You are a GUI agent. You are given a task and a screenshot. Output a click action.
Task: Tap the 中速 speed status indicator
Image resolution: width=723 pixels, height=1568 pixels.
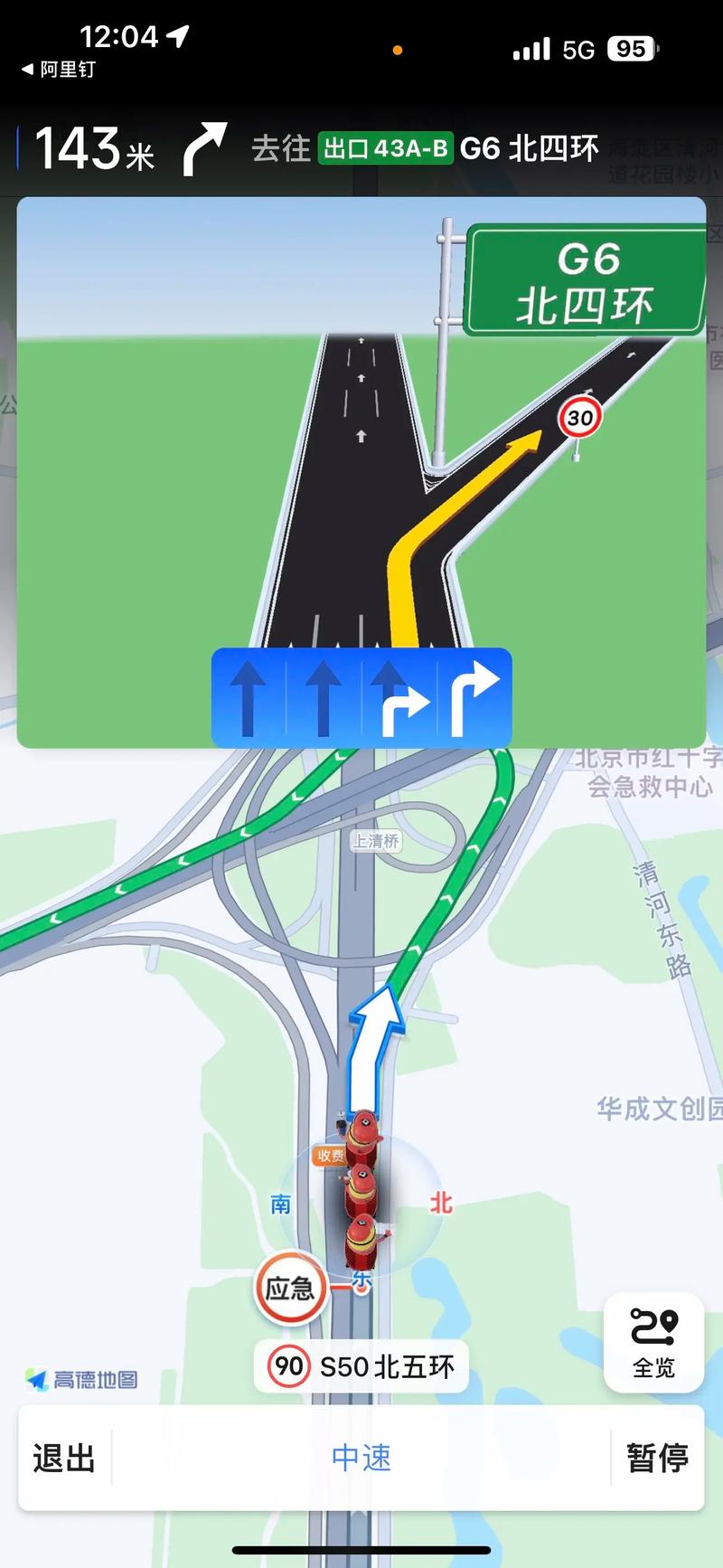[361, 1456]
